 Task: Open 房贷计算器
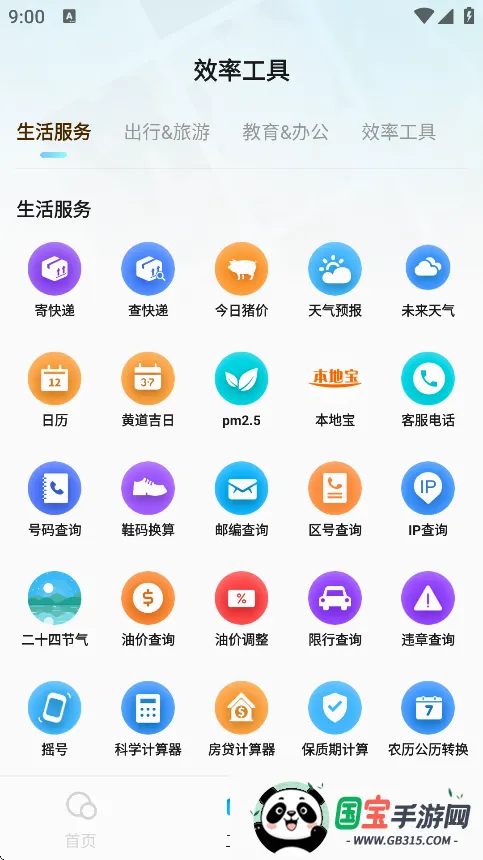[241, 718]
